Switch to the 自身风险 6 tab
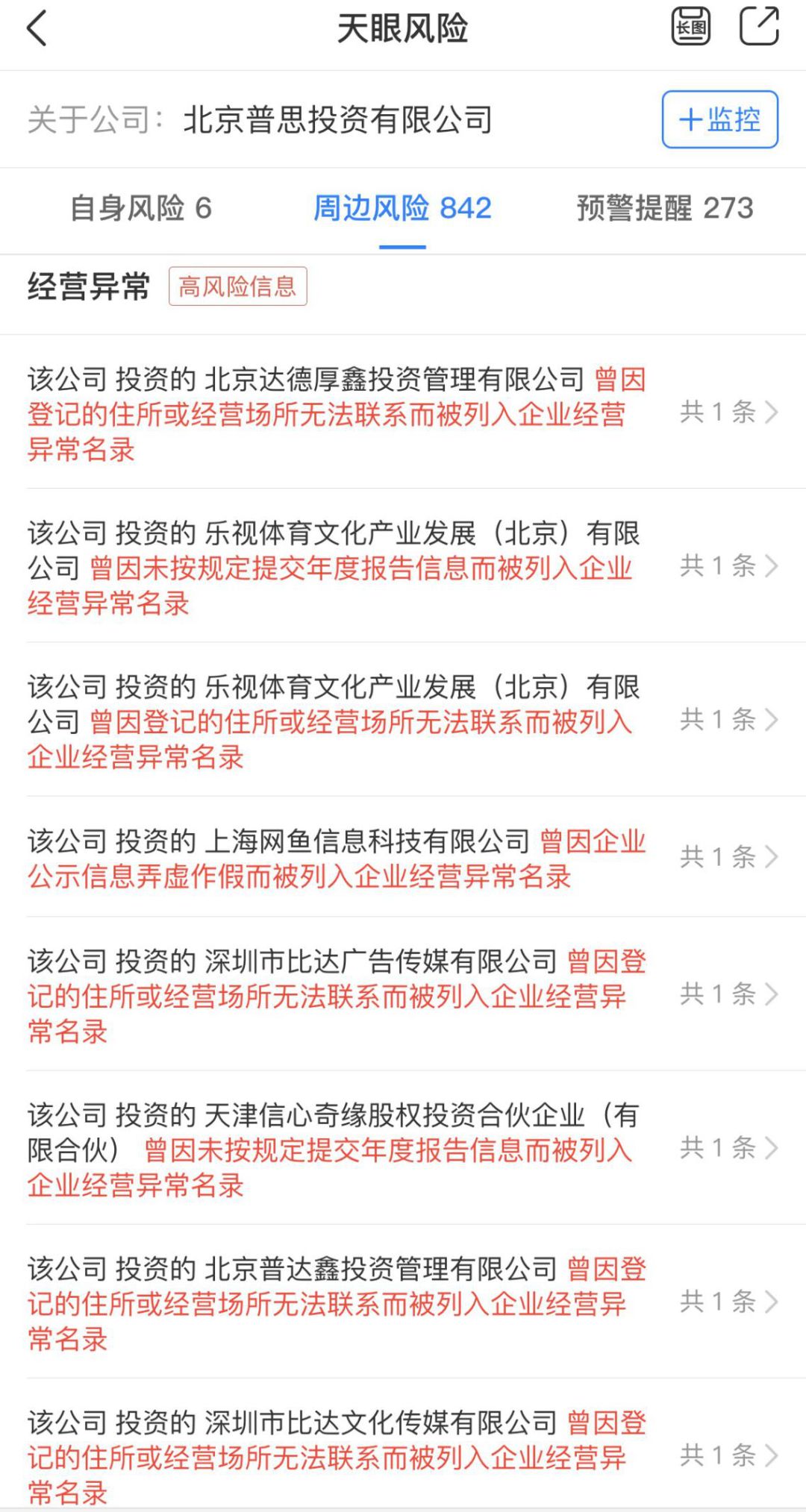Screen dimensions: 806x1512 pos(140,208)
